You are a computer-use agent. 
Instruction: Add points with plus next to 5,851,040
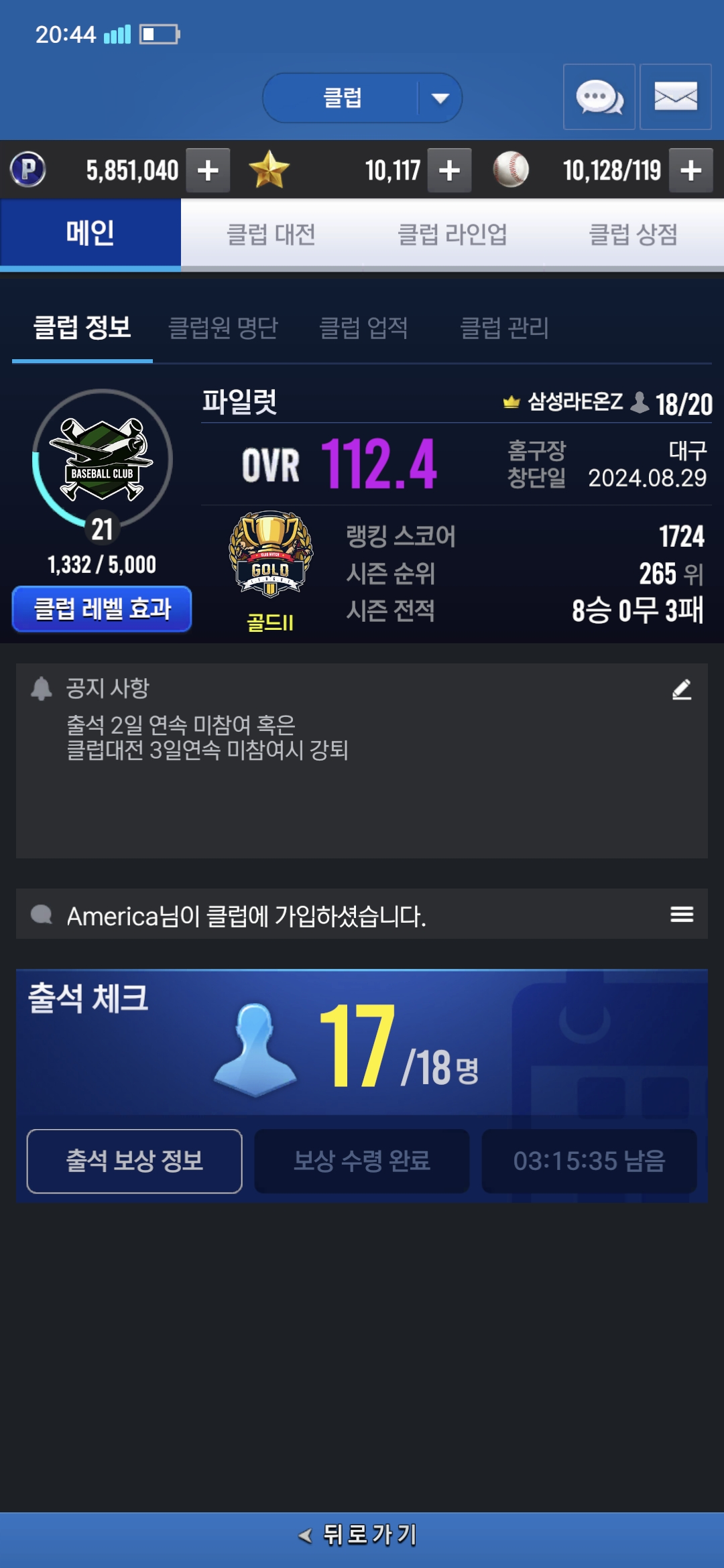pyautogui.click(x=208, y=171)
